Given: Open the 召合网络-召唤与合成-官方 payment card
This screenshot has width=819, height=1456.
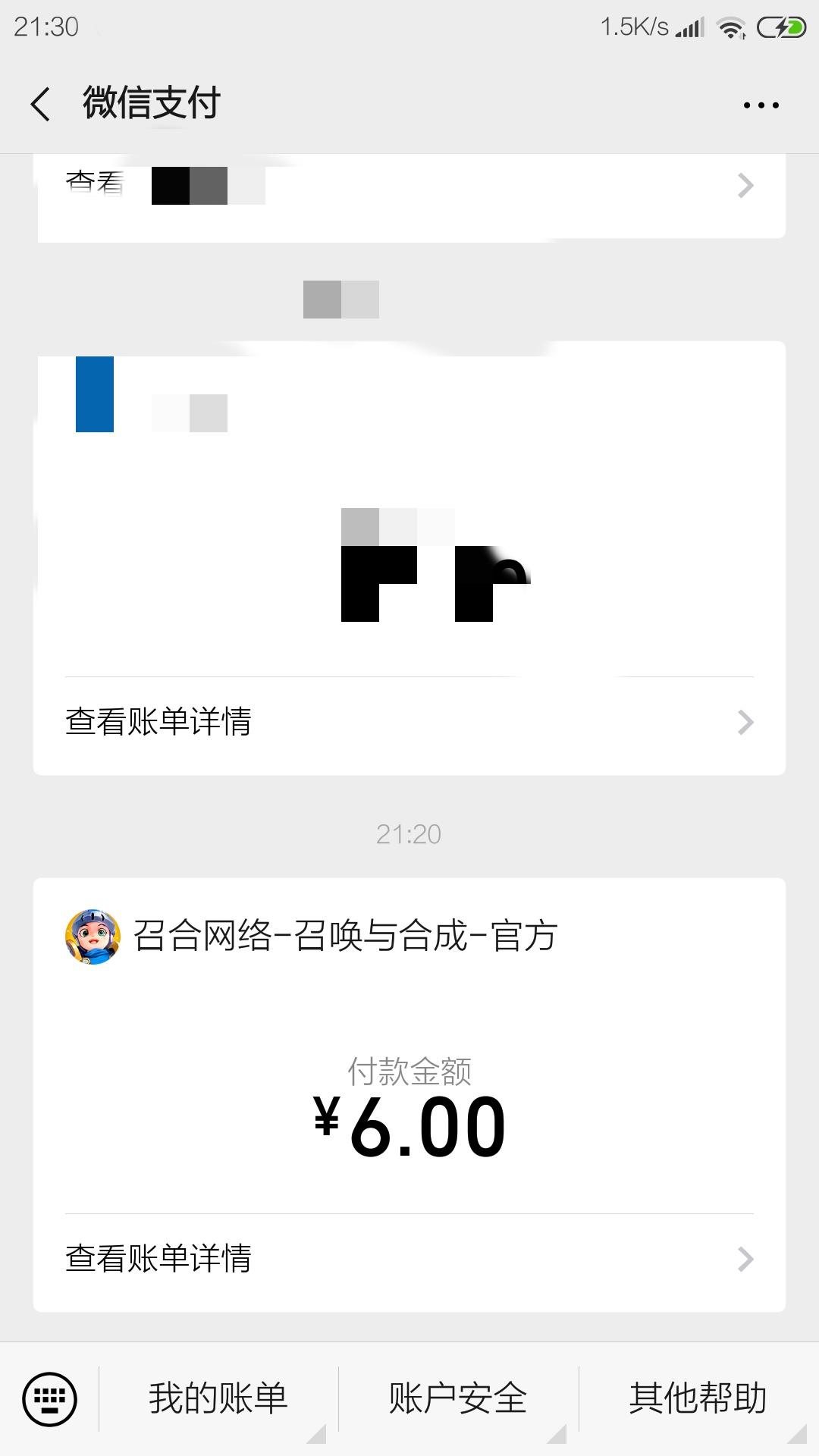Looking at the screenshot, I should pos(409,1062).
